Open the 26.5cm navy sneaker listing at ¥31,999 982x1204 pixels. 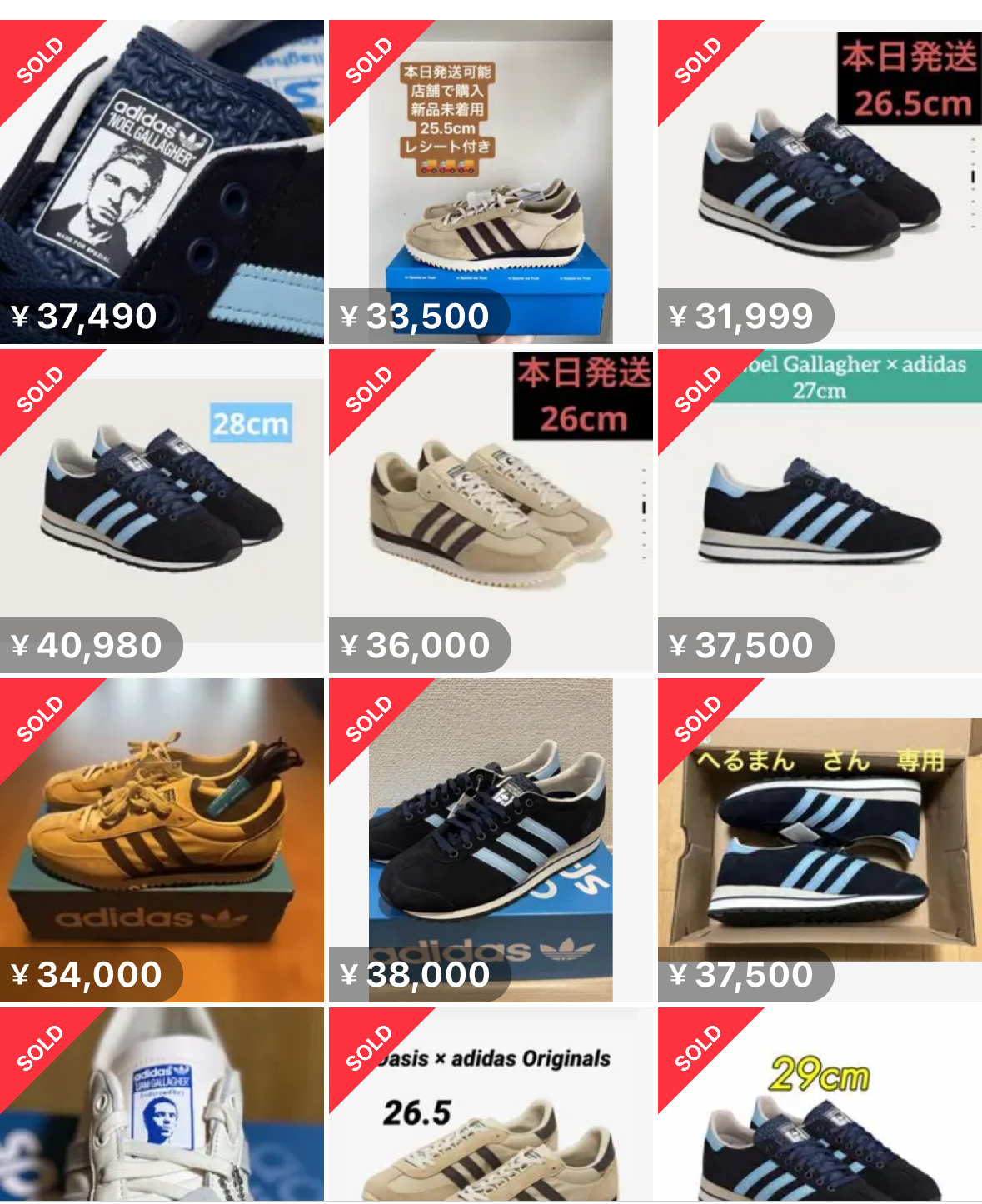pos(820,182)
